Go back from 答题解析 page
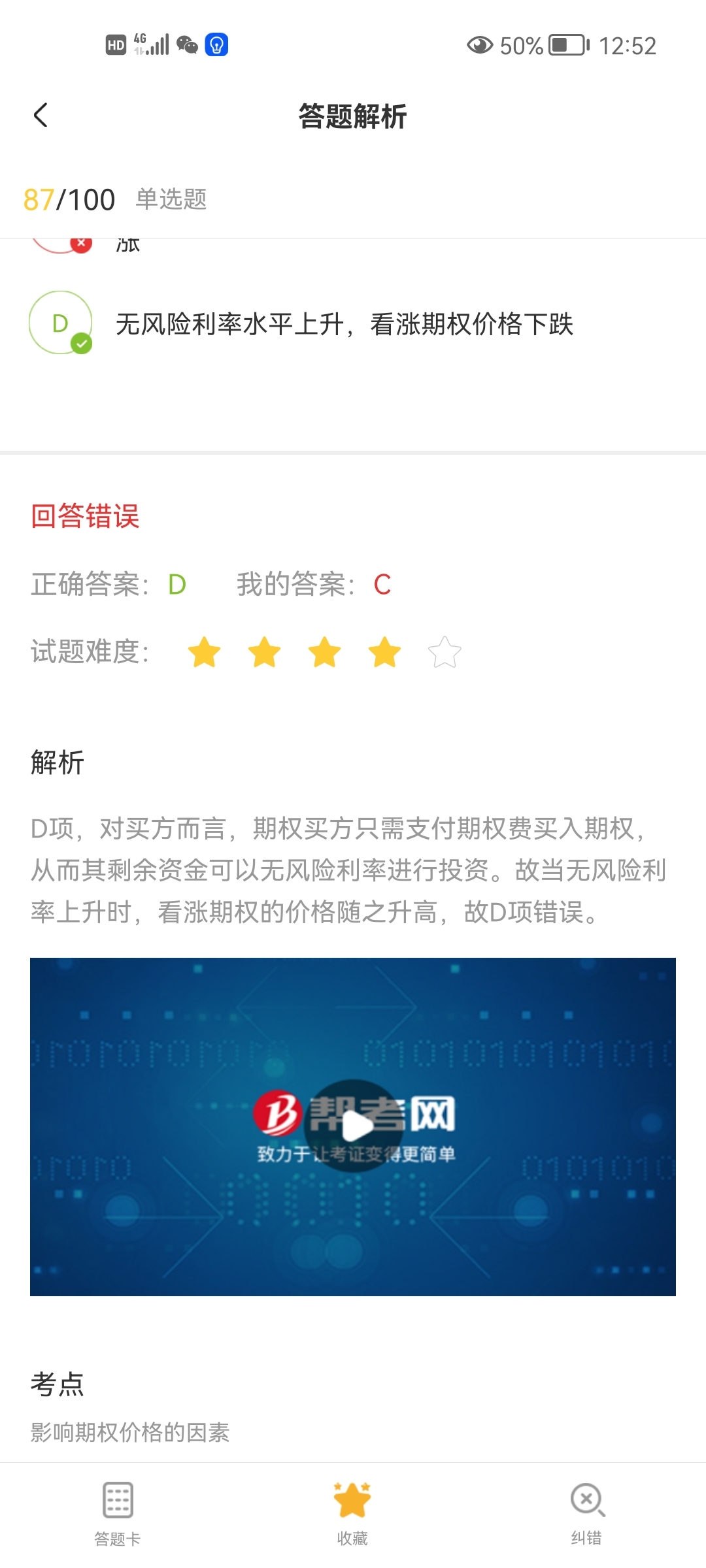706x1568 pixels. [41, 116]
